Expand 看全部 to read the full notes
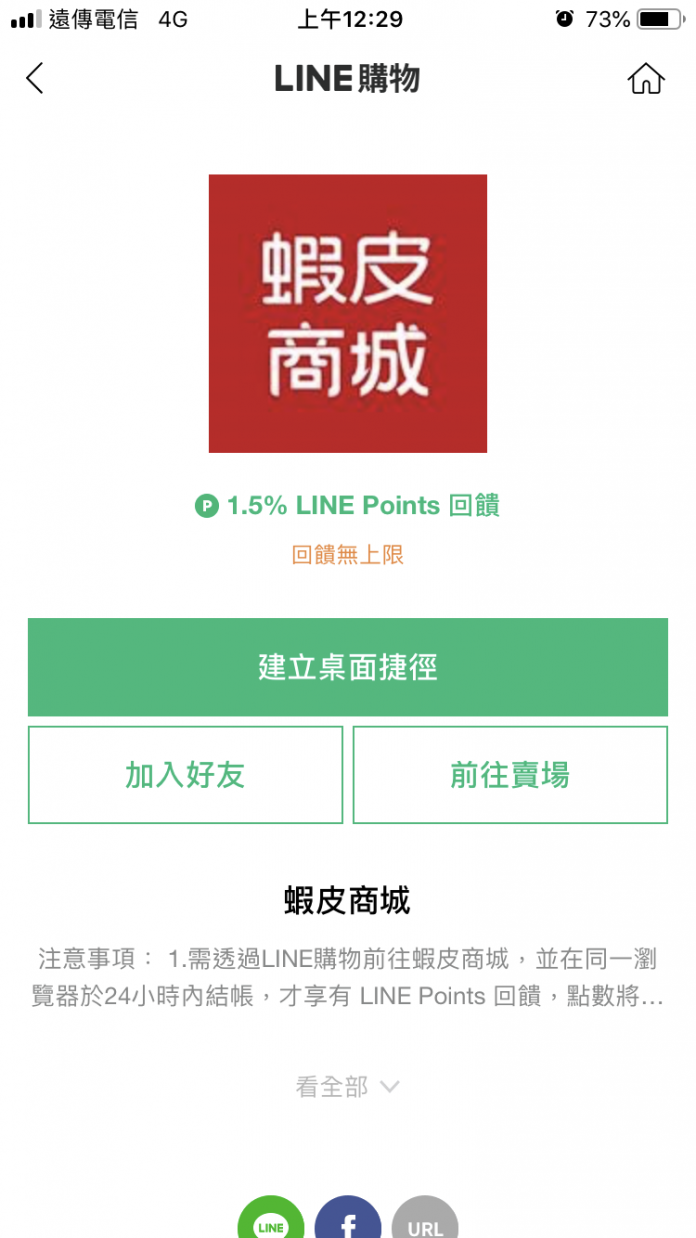Screen dimensions: 696x1238 pos(348,1087)
